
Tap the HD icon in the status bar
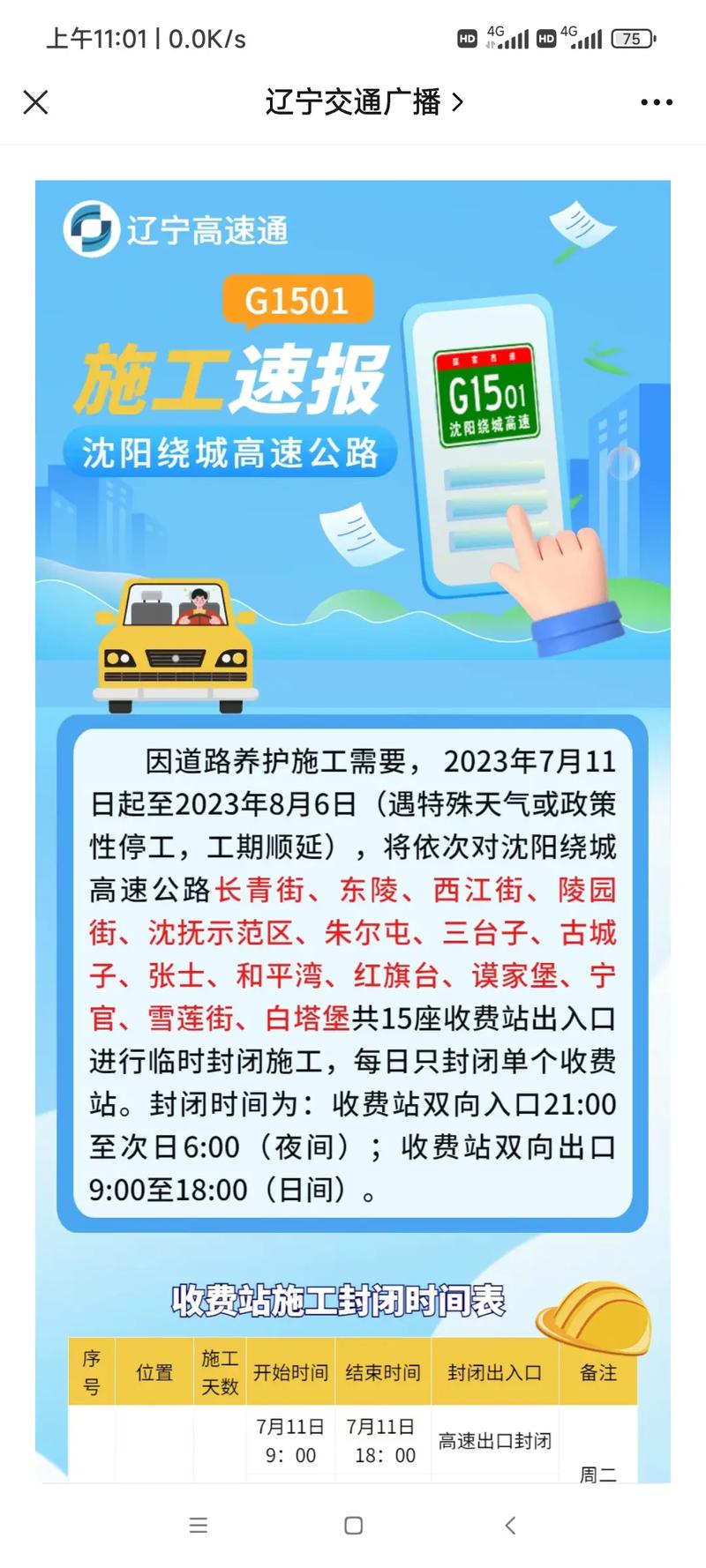[466, 39]
